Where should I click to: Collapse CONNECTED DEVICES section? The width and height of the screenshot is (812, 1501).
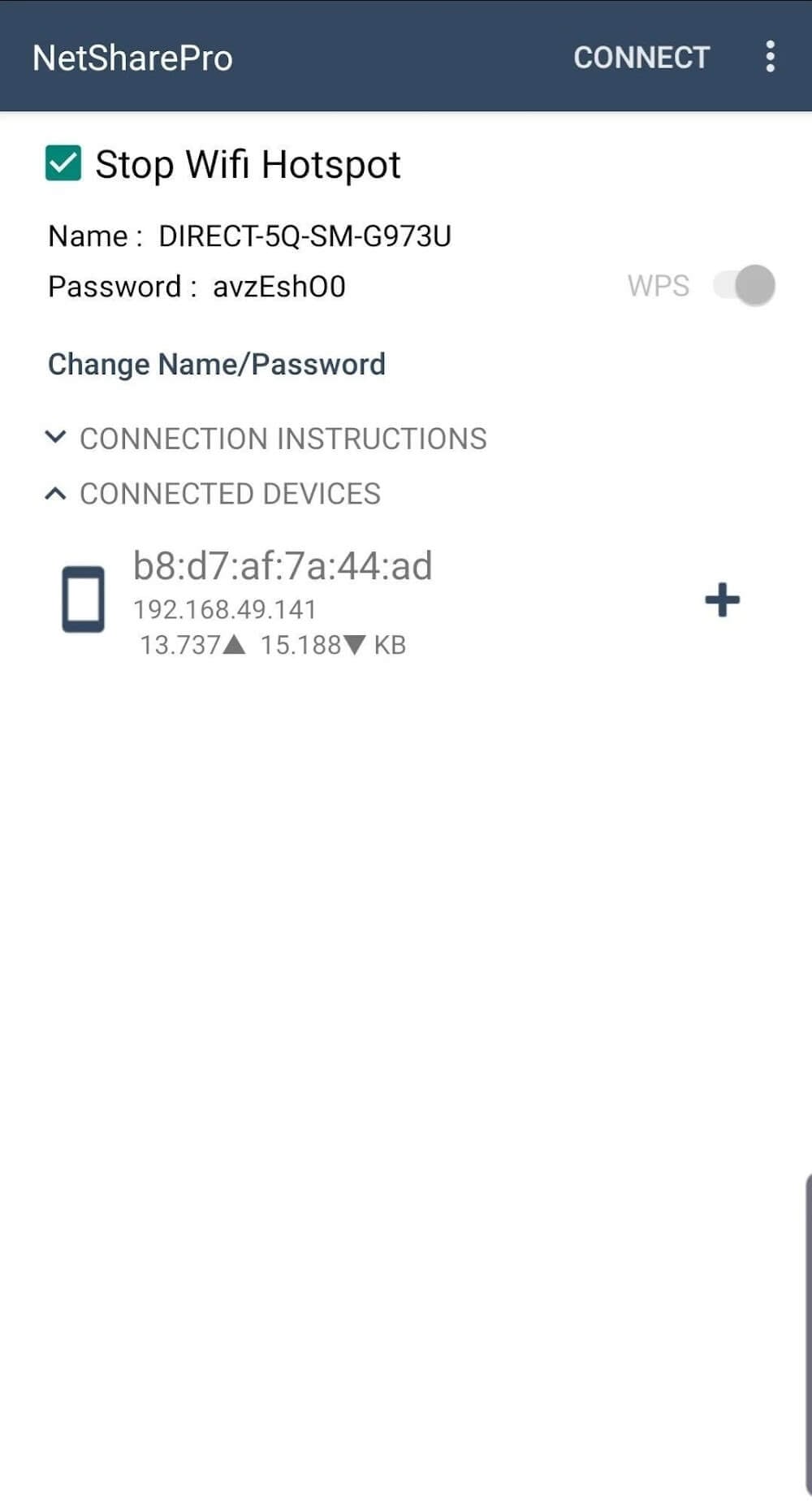(x=214, y=494)
